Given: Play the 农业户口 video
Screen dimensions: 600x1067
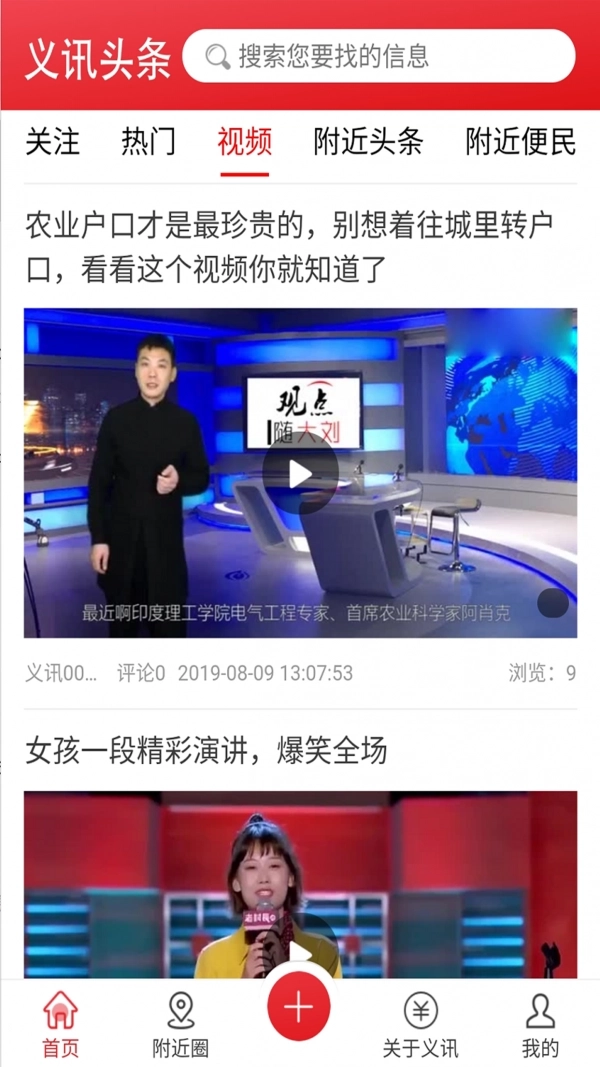Looking at the screenshot, I should [300, 474].
